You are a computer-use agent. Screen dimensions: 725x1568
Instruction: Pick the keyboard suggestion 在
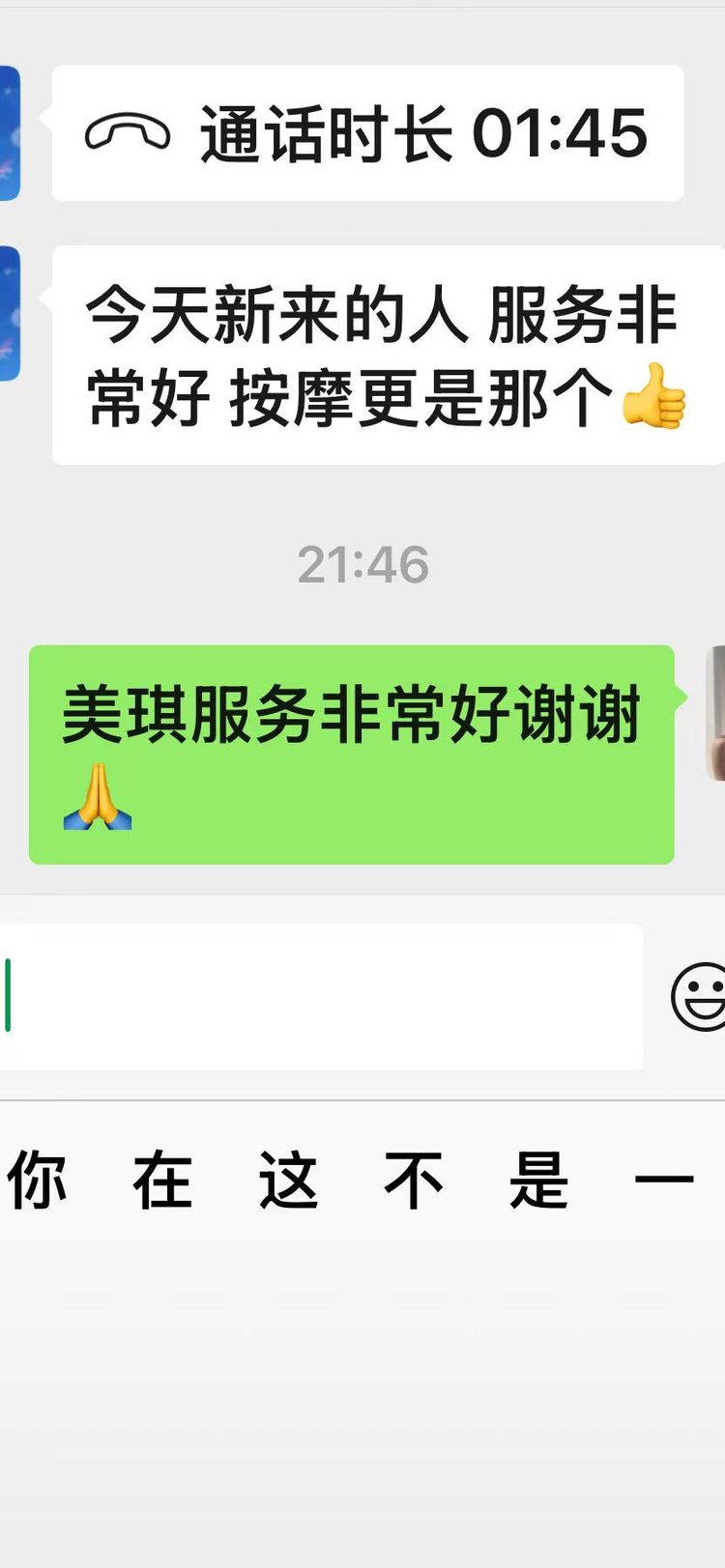pos(162,1180)
